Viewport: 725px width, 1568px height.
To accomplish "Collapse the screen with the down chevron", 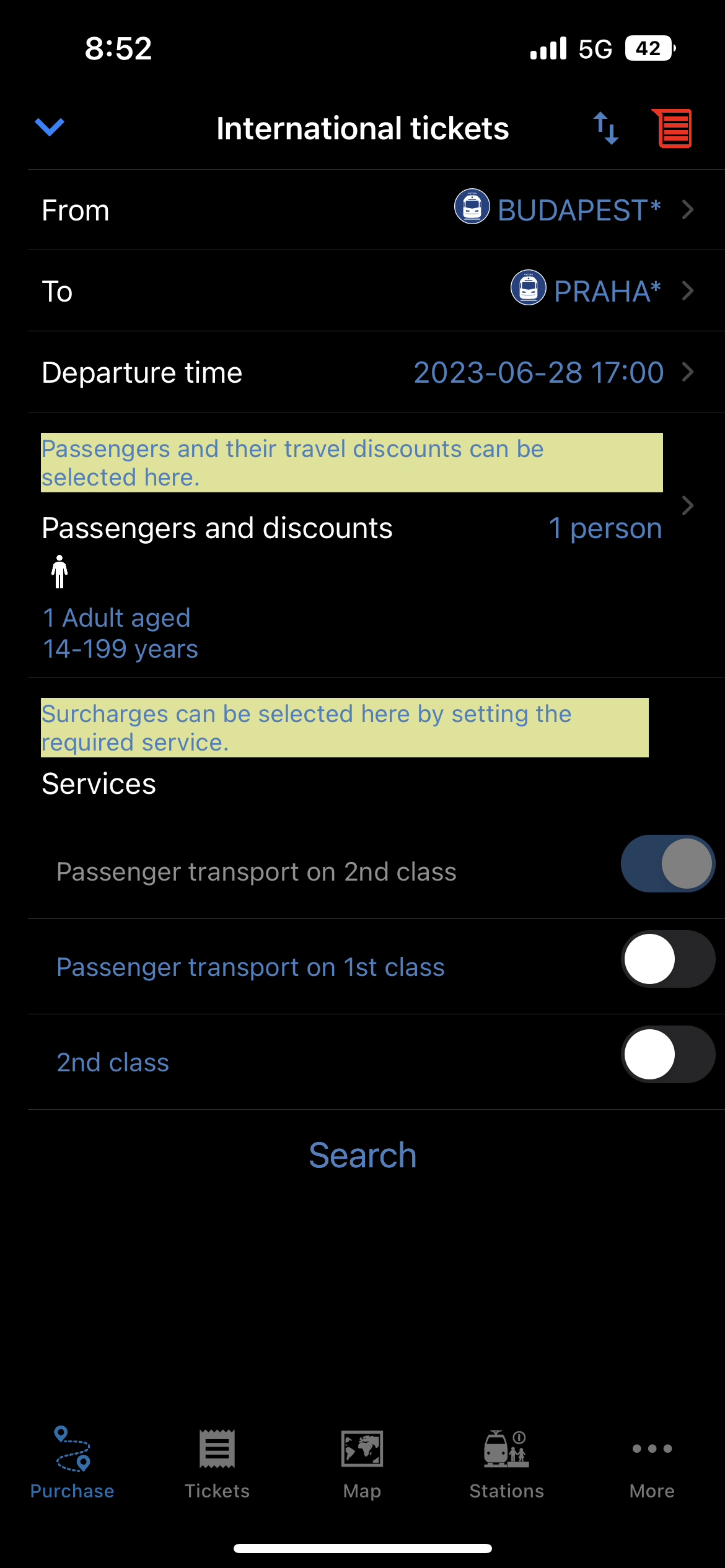I will coord(50,128).
